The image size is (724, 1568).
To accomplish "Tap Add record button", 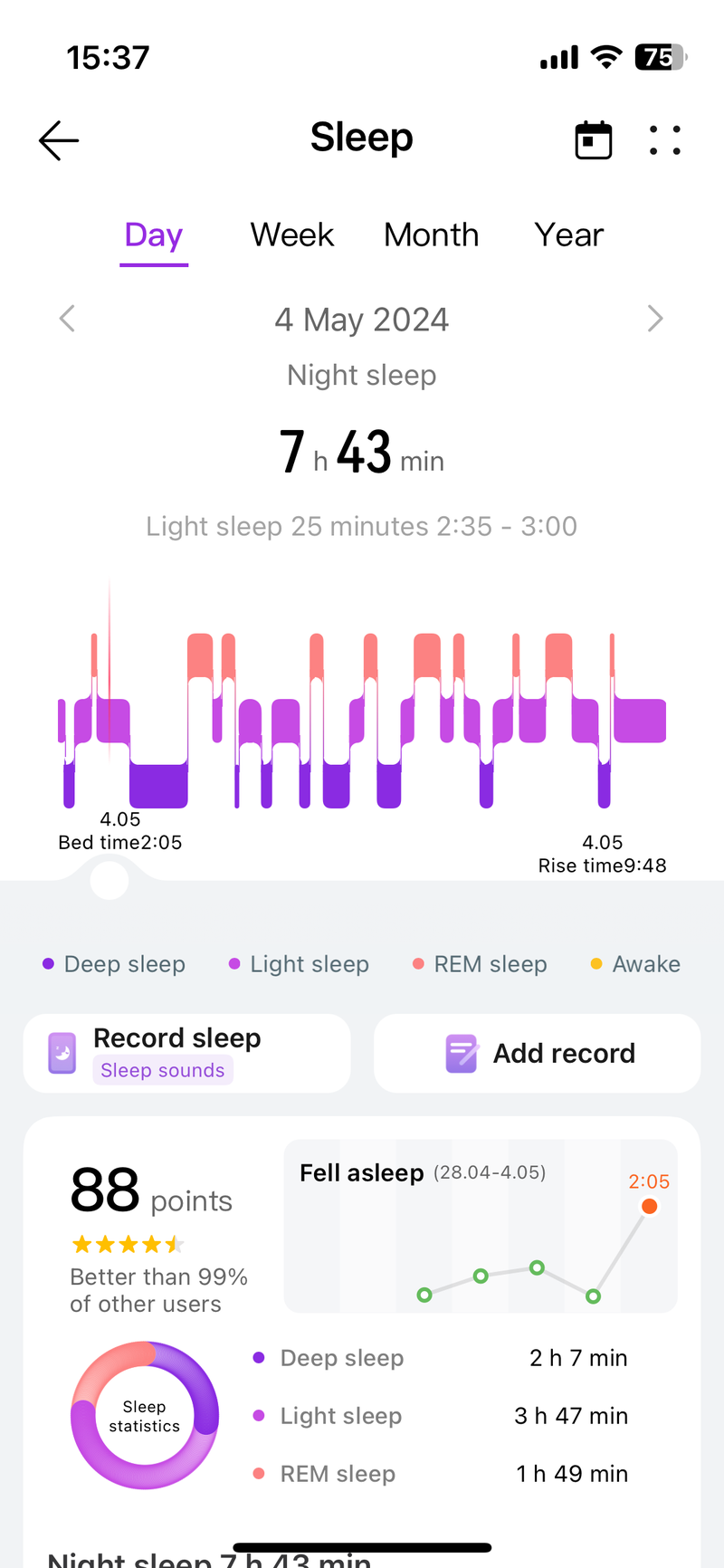I will pos(538,1053).
